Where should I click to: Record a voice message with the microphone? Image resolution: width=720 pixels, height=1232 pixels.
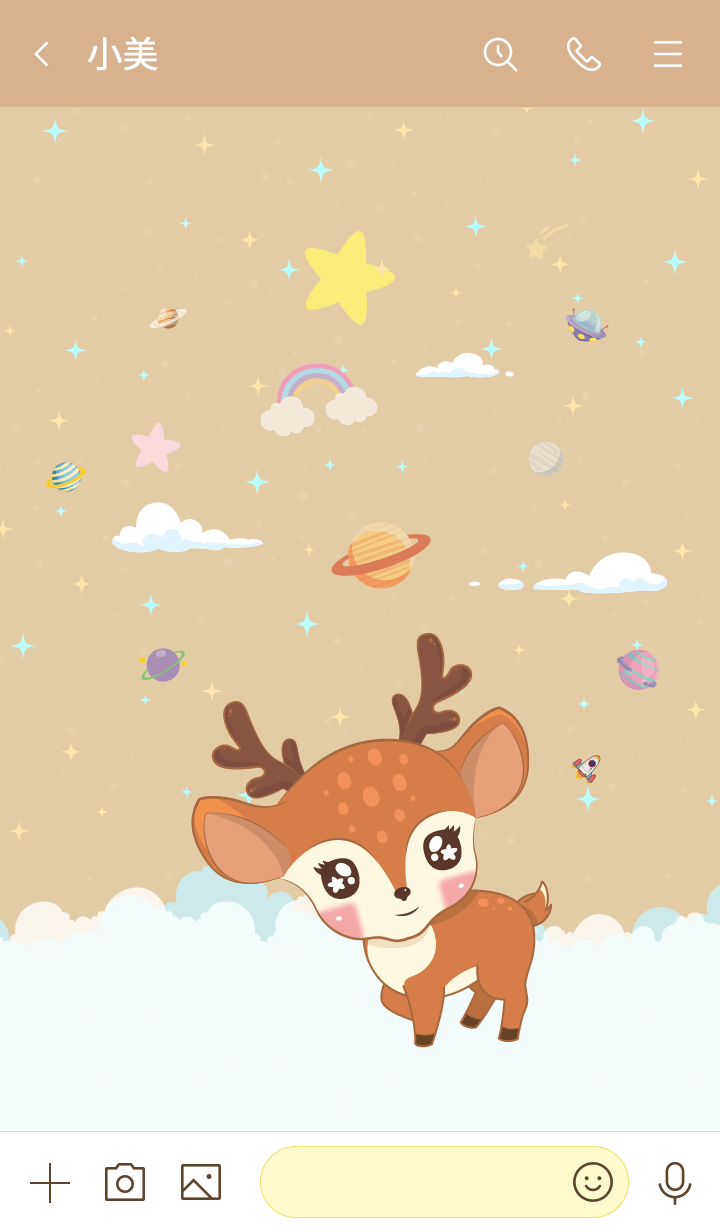[x=675, y=1182]
